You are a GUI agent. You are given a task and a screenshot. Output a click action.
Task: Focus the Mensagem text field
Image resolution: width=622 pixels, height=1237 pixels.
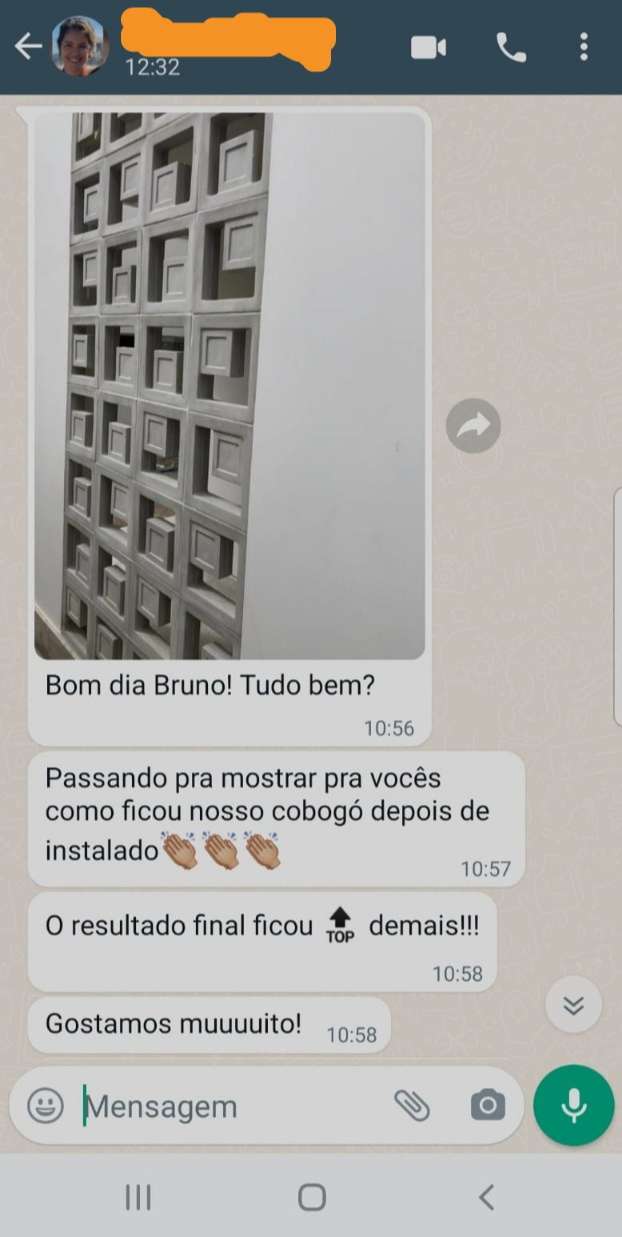230,1106
